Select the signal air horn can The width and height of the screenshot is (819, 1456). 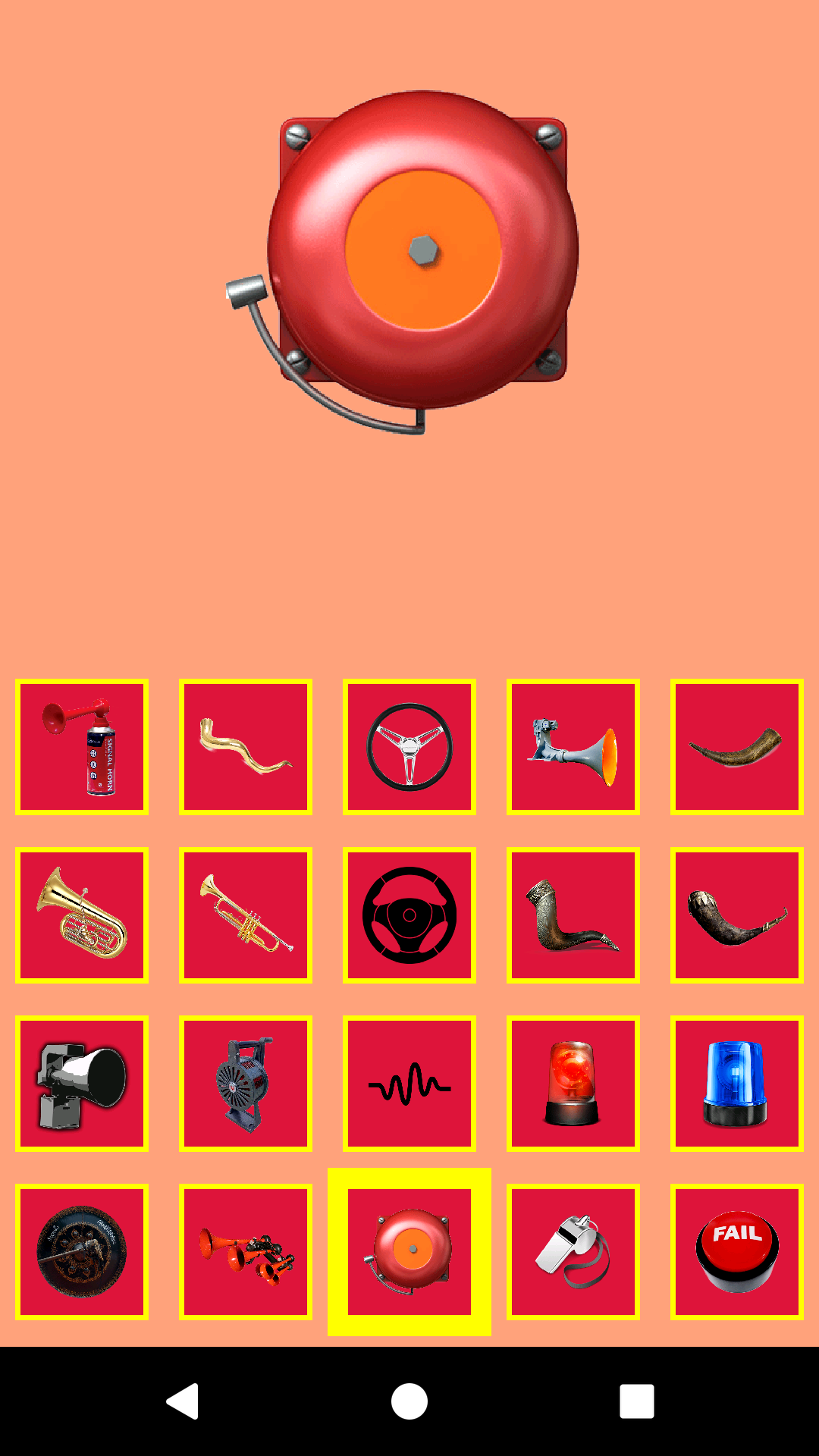(x=82, y=747)
